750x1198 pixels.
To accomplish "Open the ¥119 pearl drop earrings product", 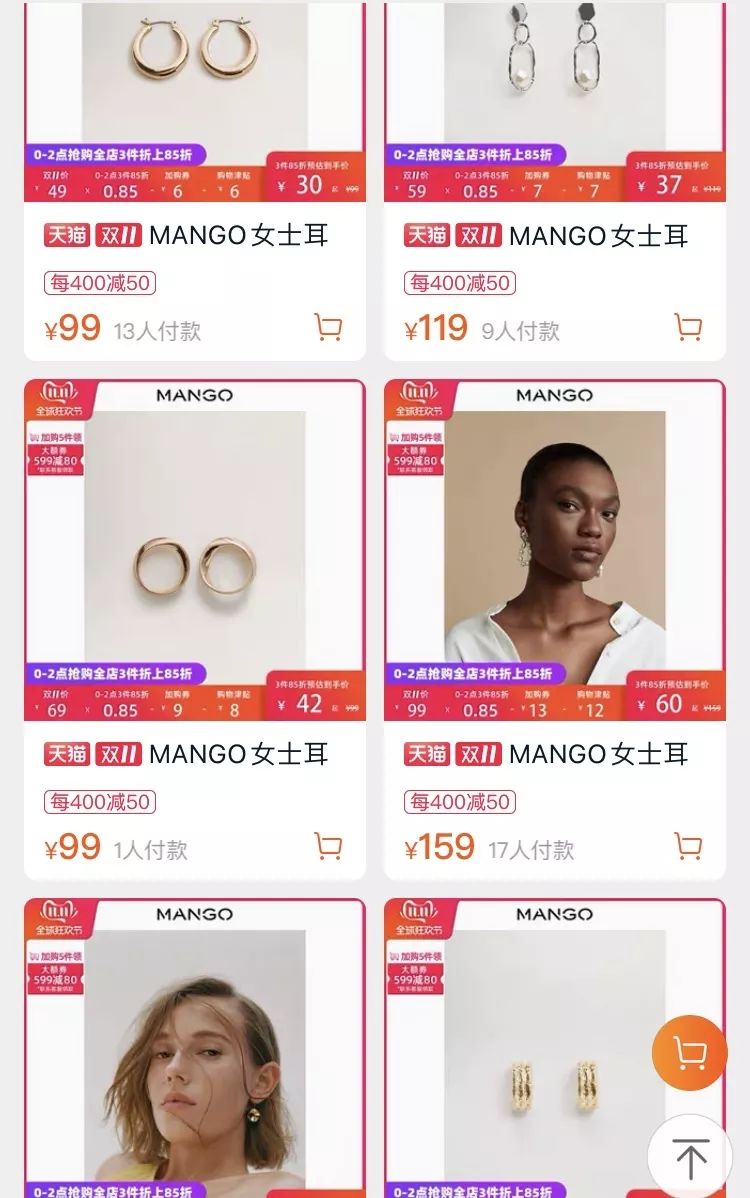I will (x=555, y=100).
